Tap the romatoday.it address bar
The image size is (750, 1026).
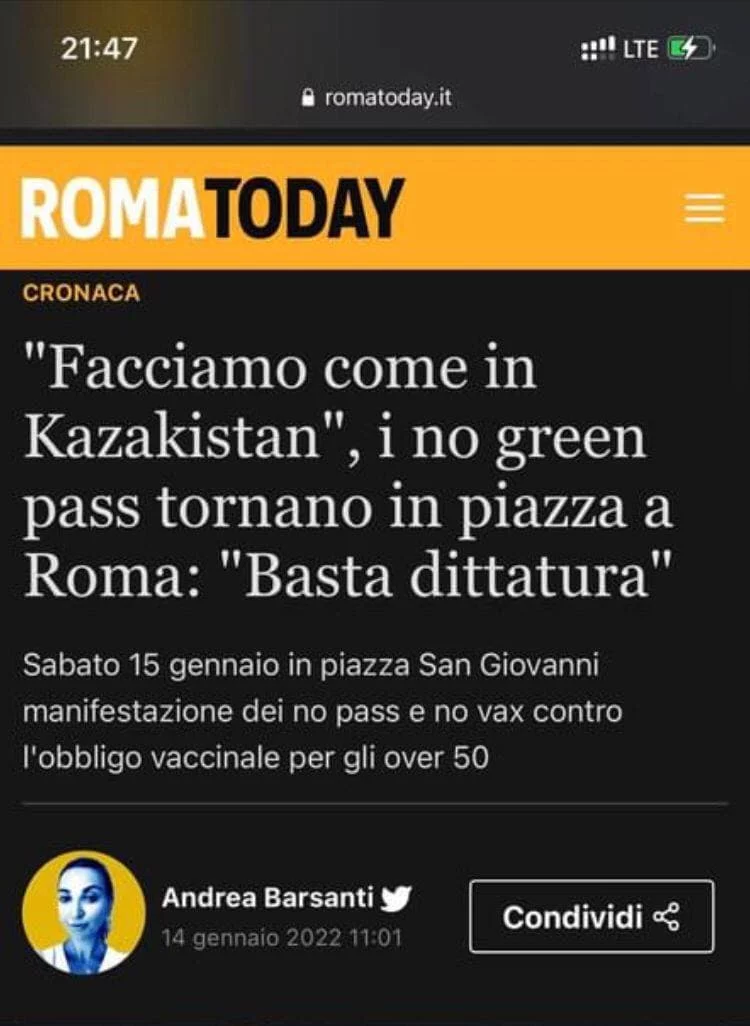[376, 98]
